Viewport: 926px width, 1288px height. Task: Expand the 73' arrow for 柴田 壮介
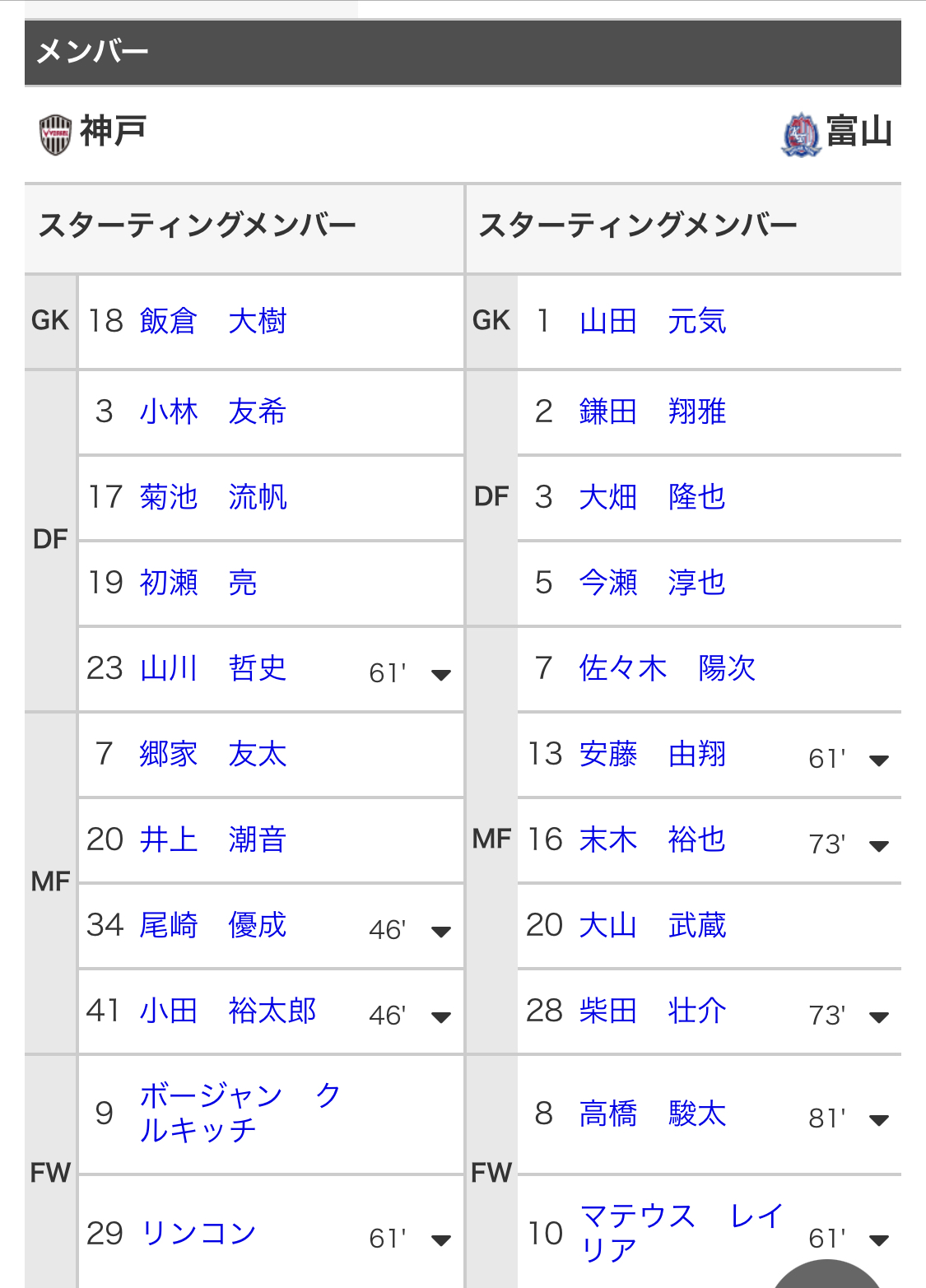tap(879, 1017)
